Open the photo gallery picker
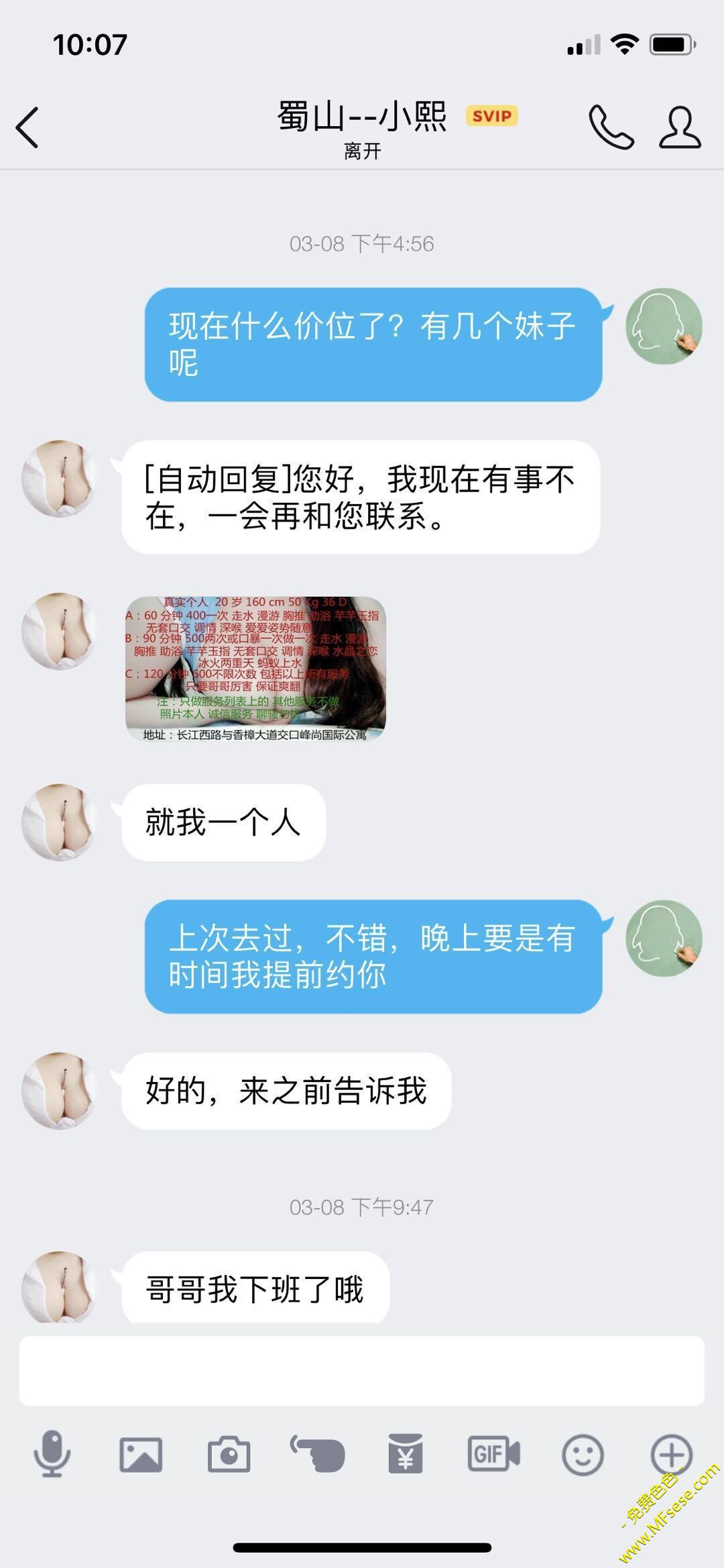Screen dimensions: 724x1568 tap(141, 1455)
